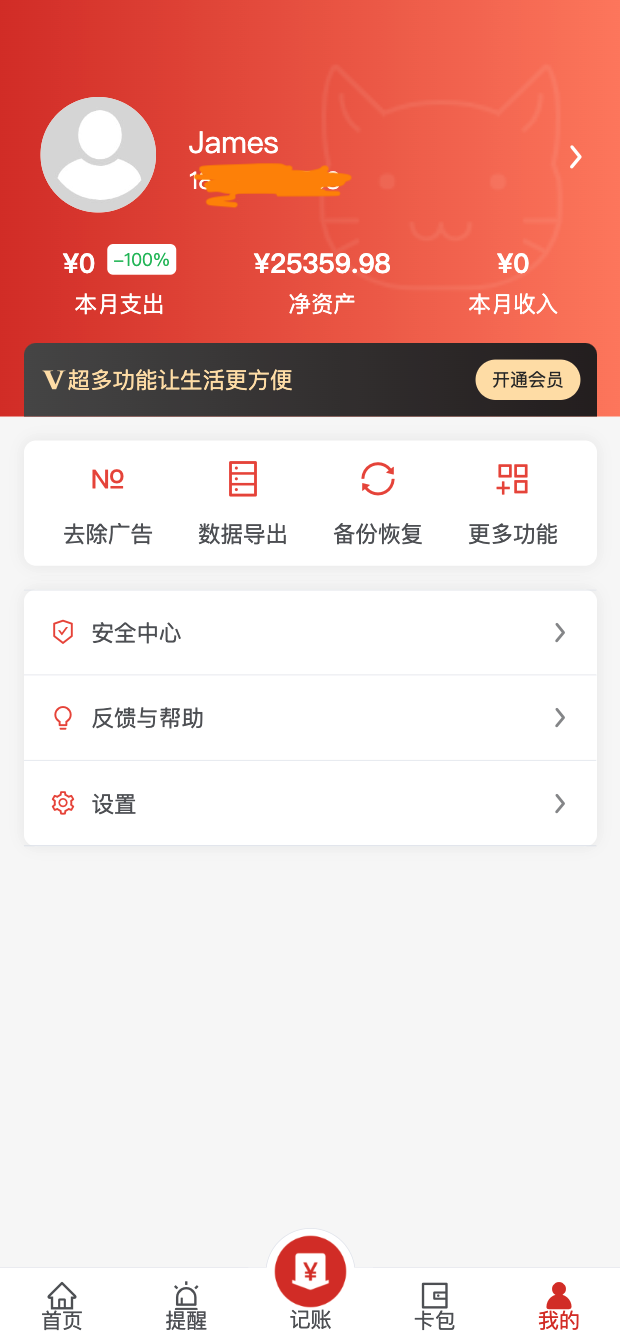Show 更多功能 options
Screen dimensions: 620x1342
(x=513, y=504)
